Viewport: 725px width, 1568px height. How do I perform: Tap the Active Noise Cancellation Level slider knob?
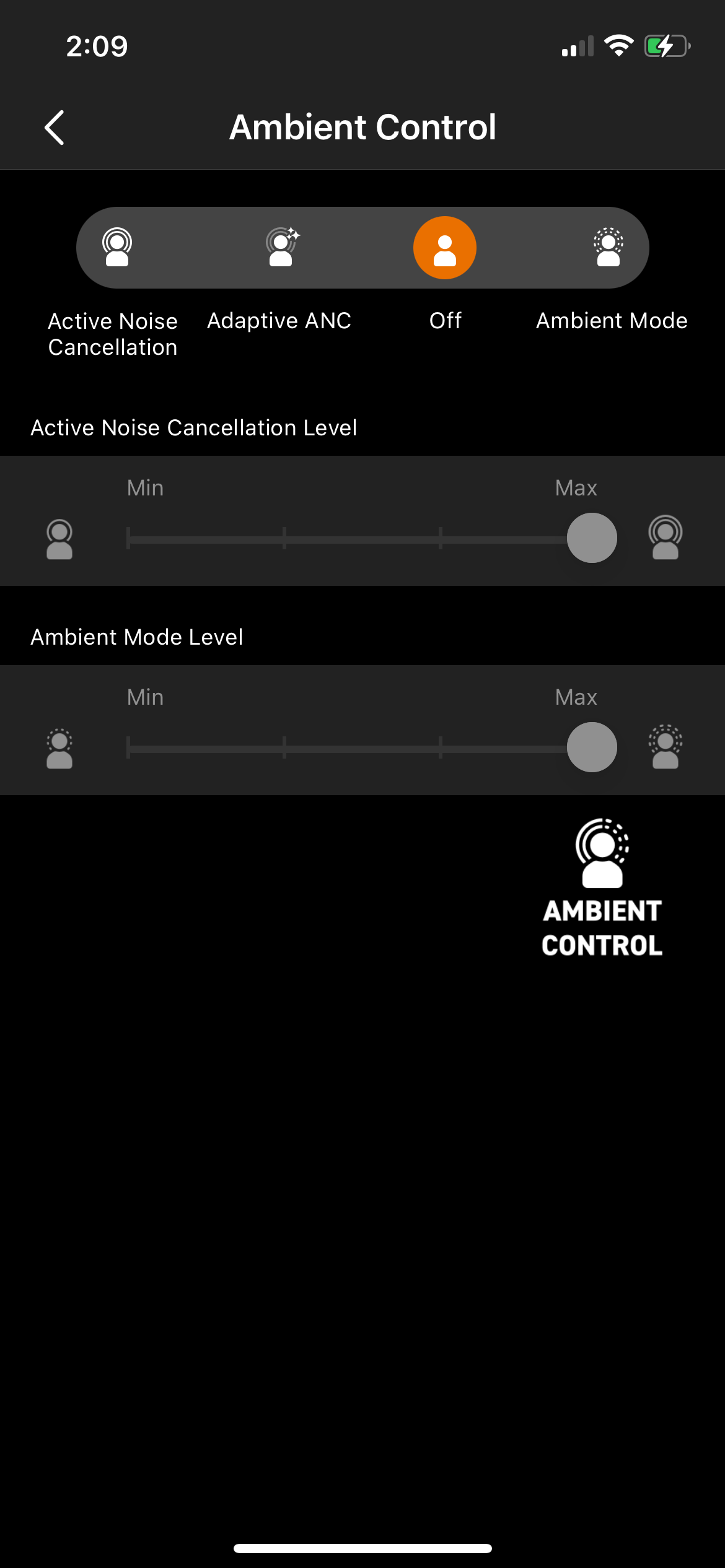tap(592, 538)
